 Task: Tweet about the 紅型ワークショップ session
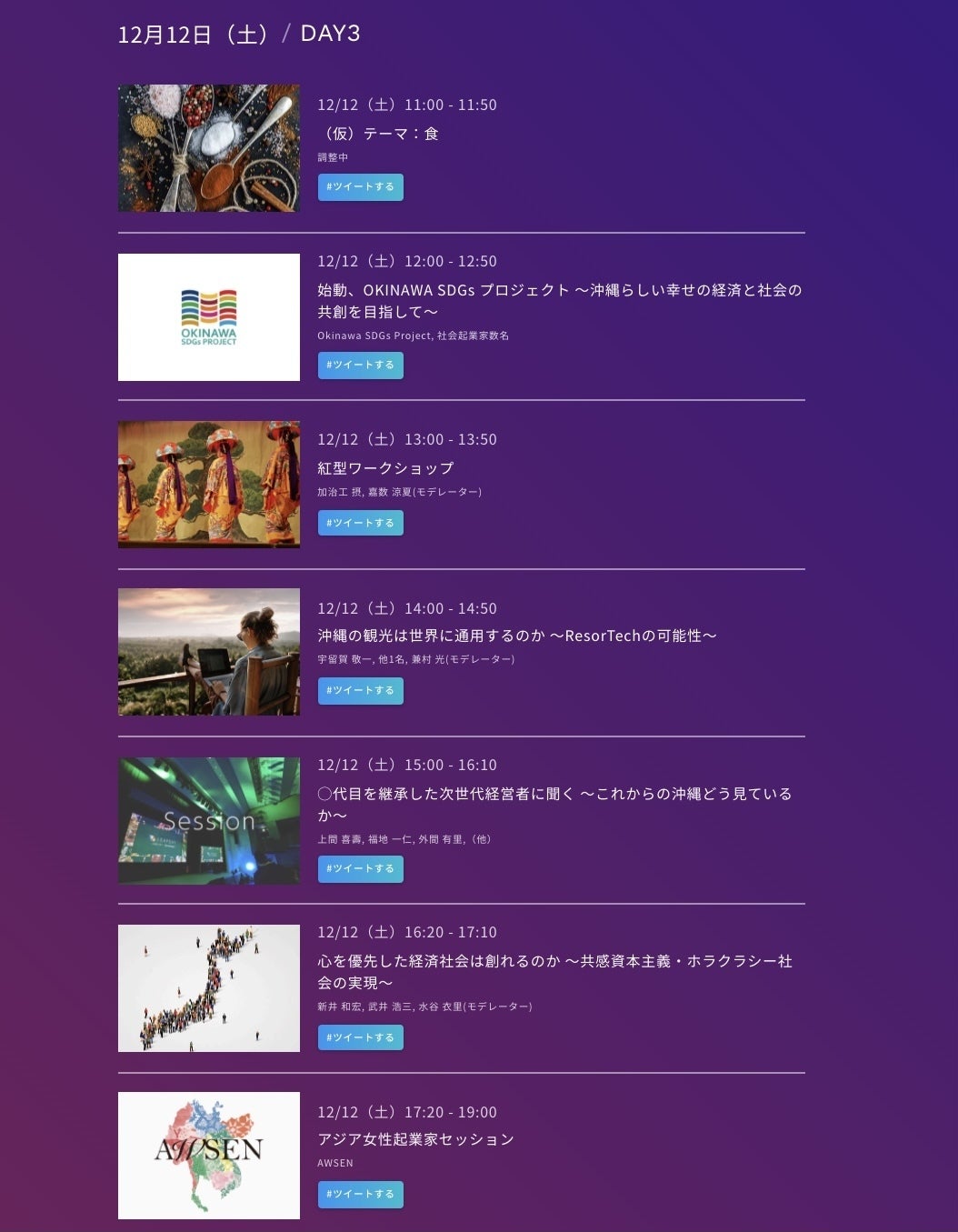click(360, 523)
